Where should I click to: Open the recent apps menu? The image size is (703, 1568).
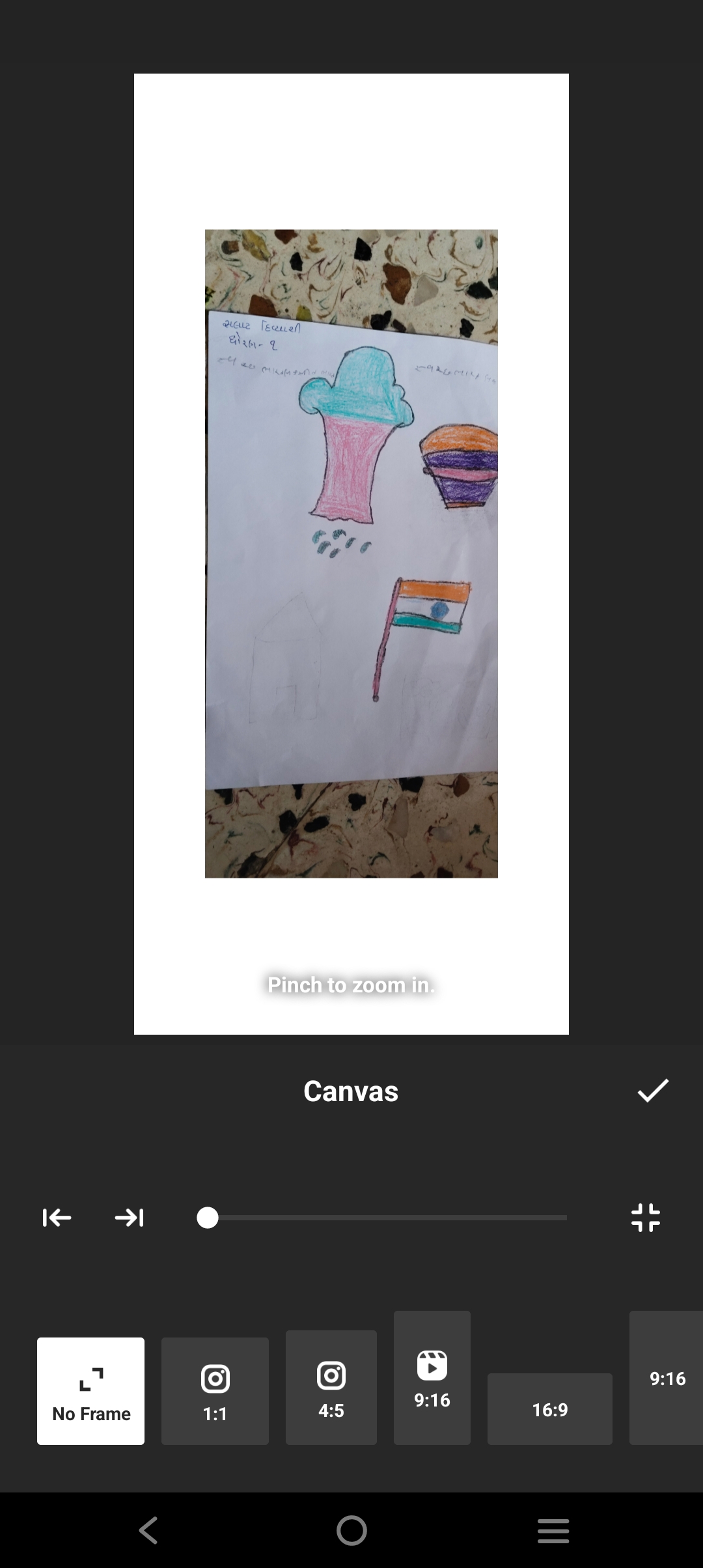[553, 1530]
